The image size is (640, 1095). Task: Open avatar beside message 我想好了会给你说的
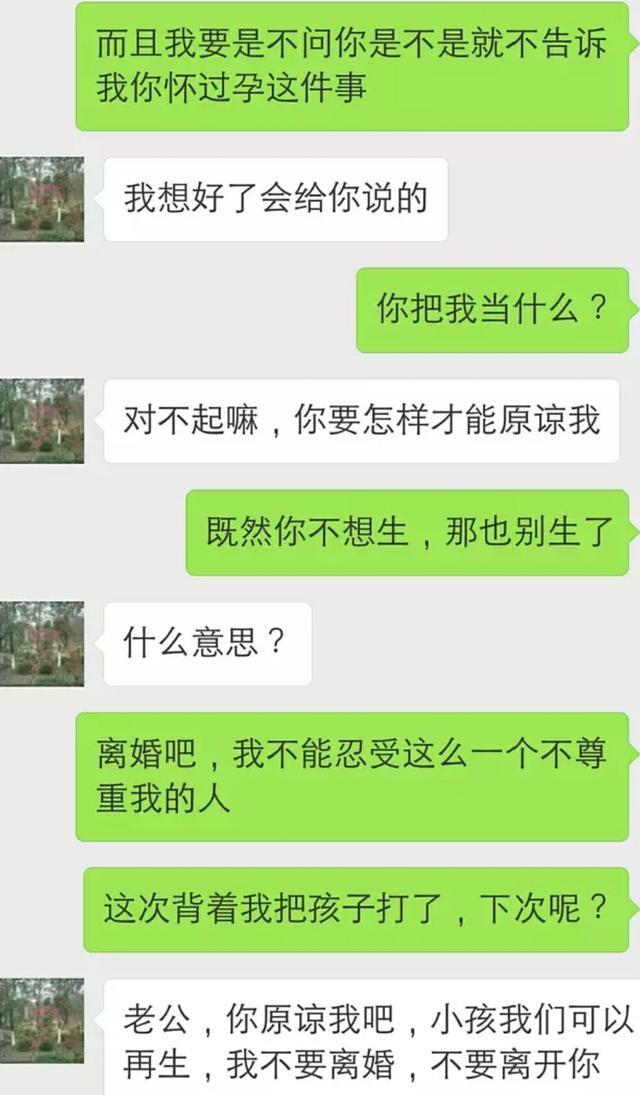42,199
